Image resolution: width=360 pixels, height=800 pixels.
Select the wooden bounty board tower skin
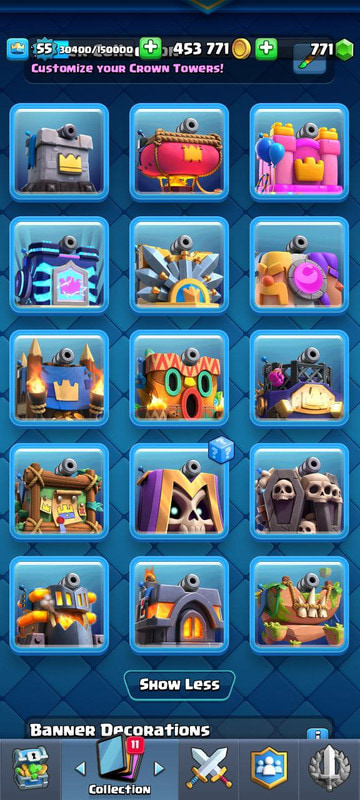click(59, 492)
